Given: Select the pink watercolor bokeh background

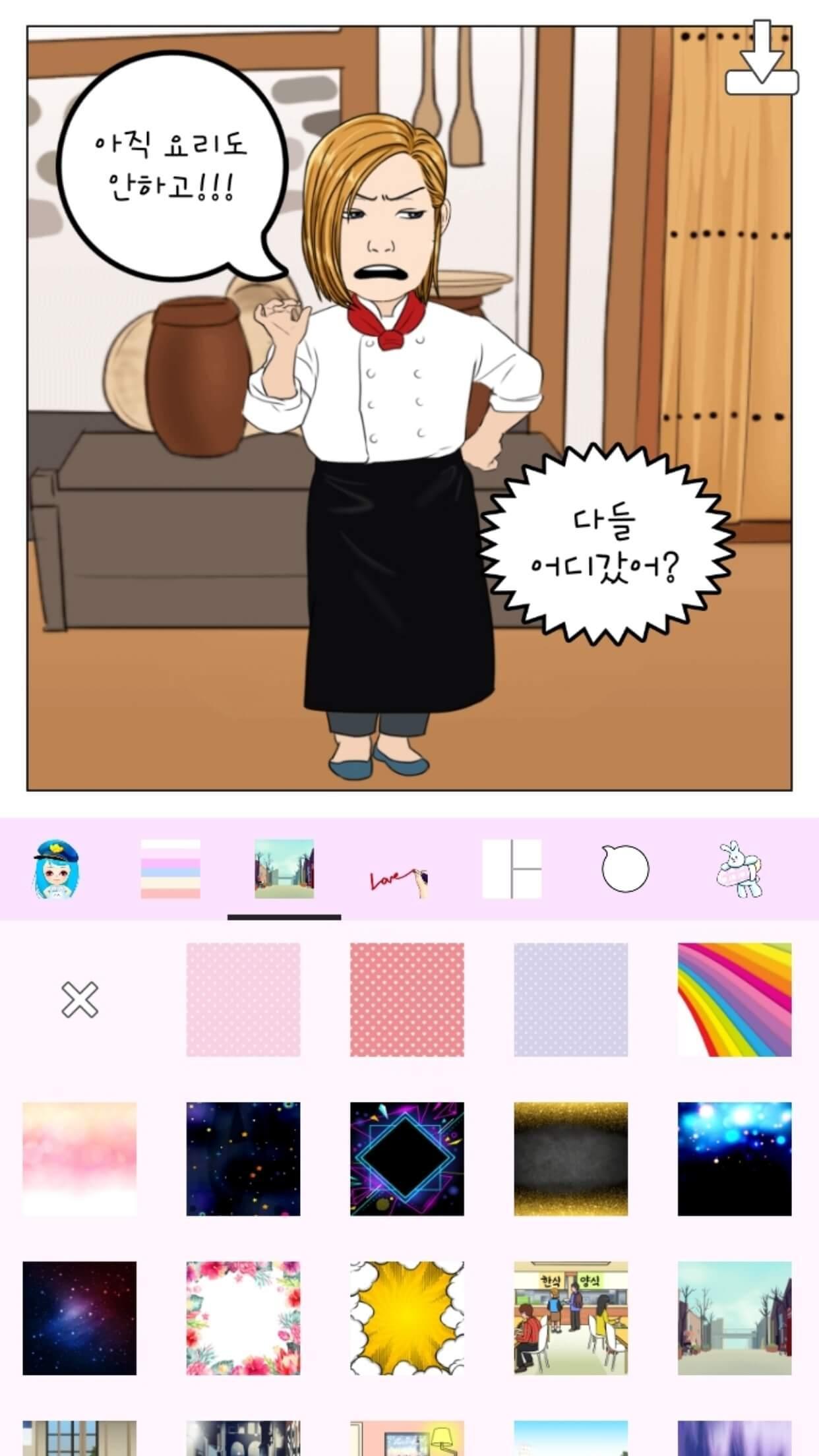Looking at the screenshot, I should pyautogui.click(x=80, y=1159).
